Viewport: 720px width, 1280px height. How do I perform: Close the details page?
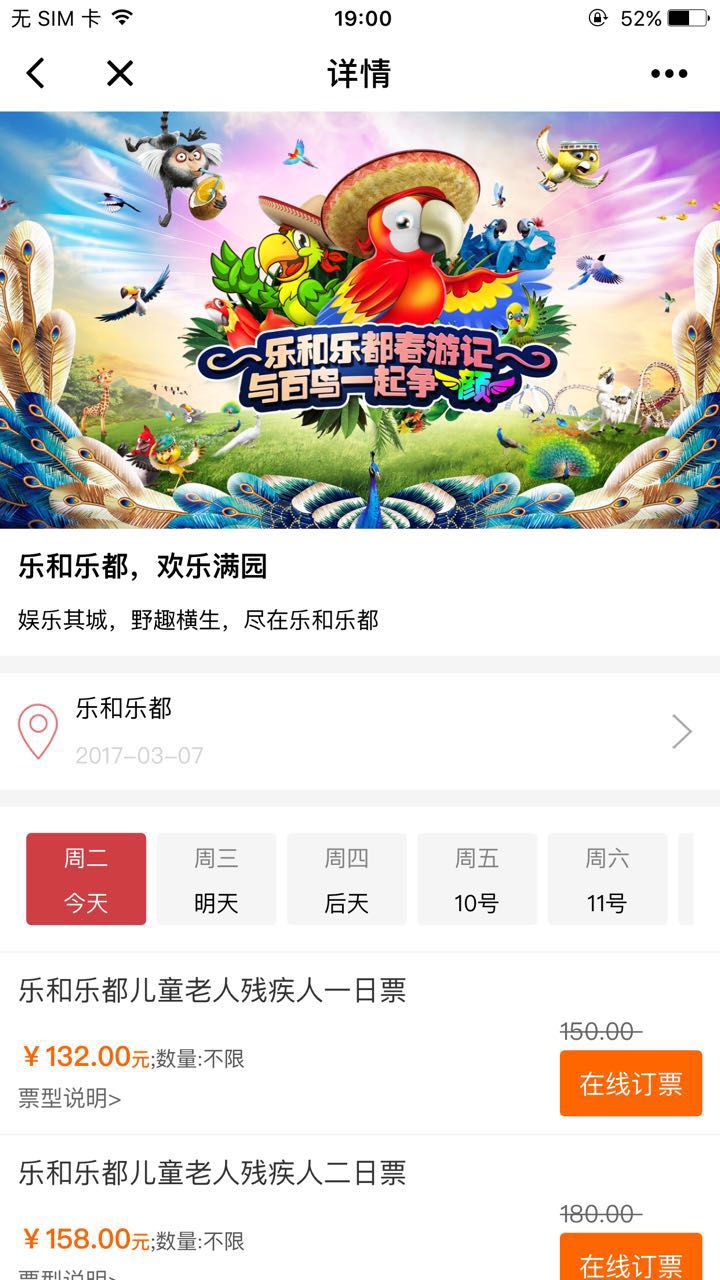point(120,73)
